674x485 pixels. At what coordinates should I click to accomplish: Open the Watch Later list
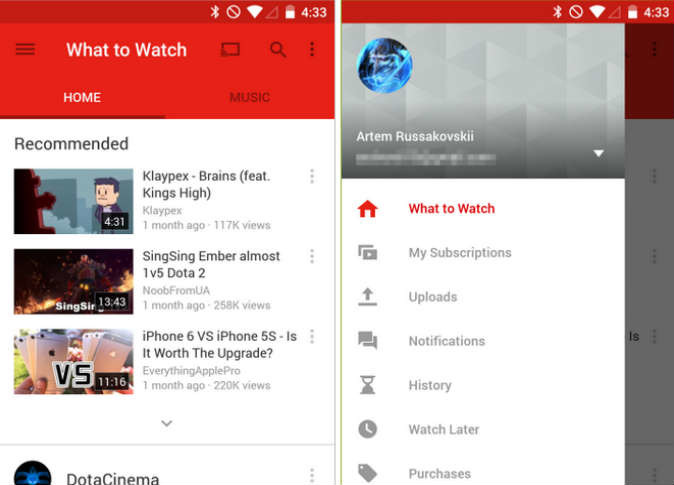(x=443, y=429)
